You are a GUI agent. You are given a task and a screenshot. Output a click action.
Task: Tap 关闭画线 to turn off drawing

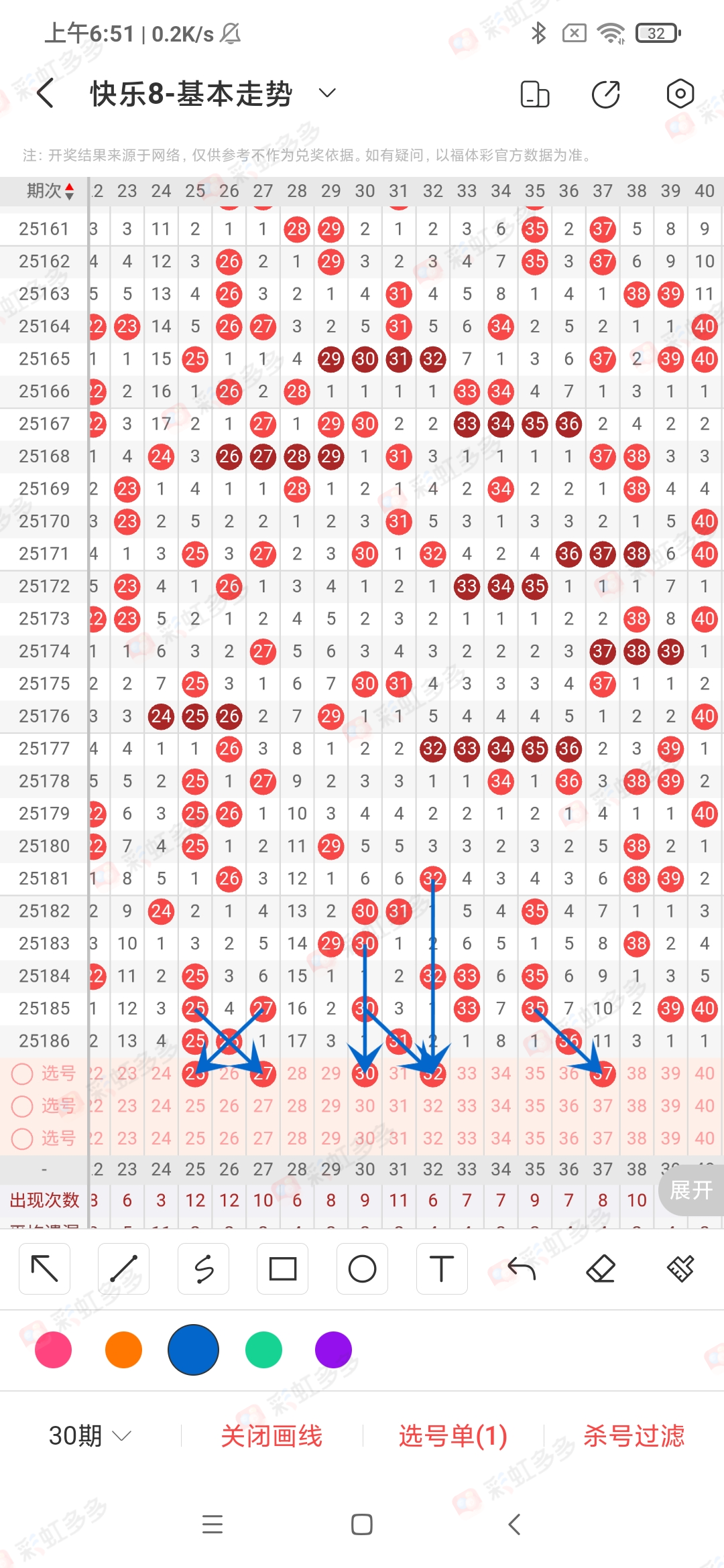click(271, 1435)
